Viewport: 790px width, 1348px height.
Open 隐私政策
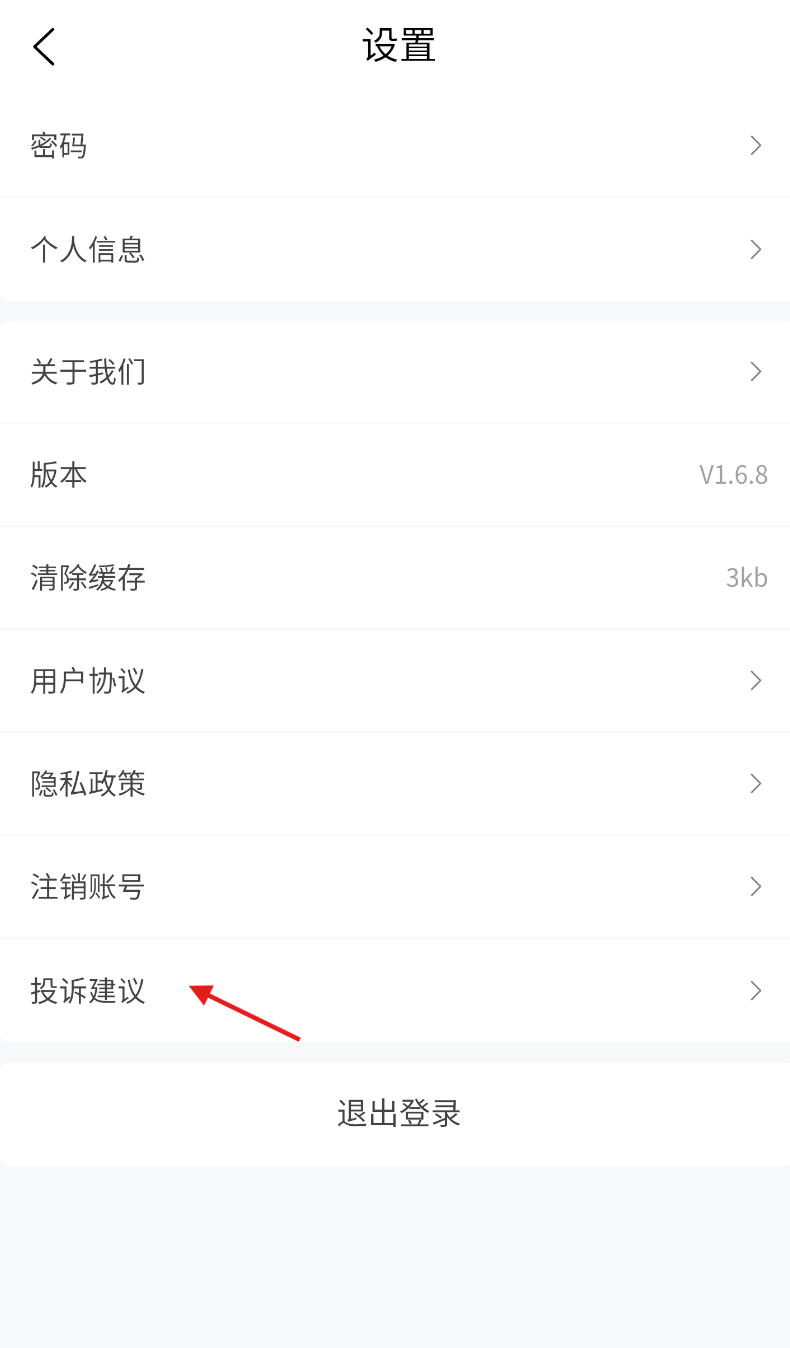[395, 784]
